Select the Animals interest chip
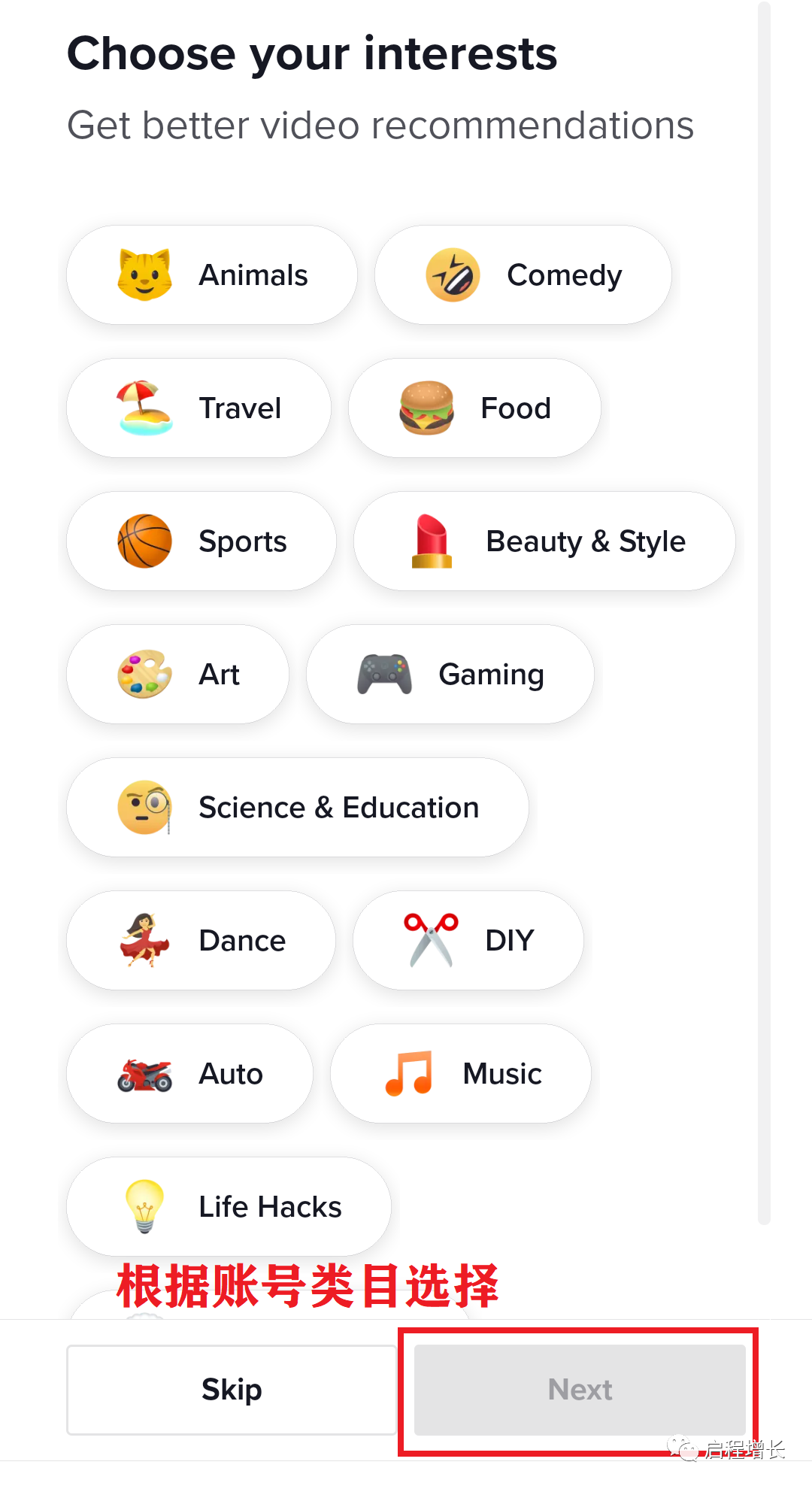The height and width of the screenshot is (1486, 812). tap(211, 275)
